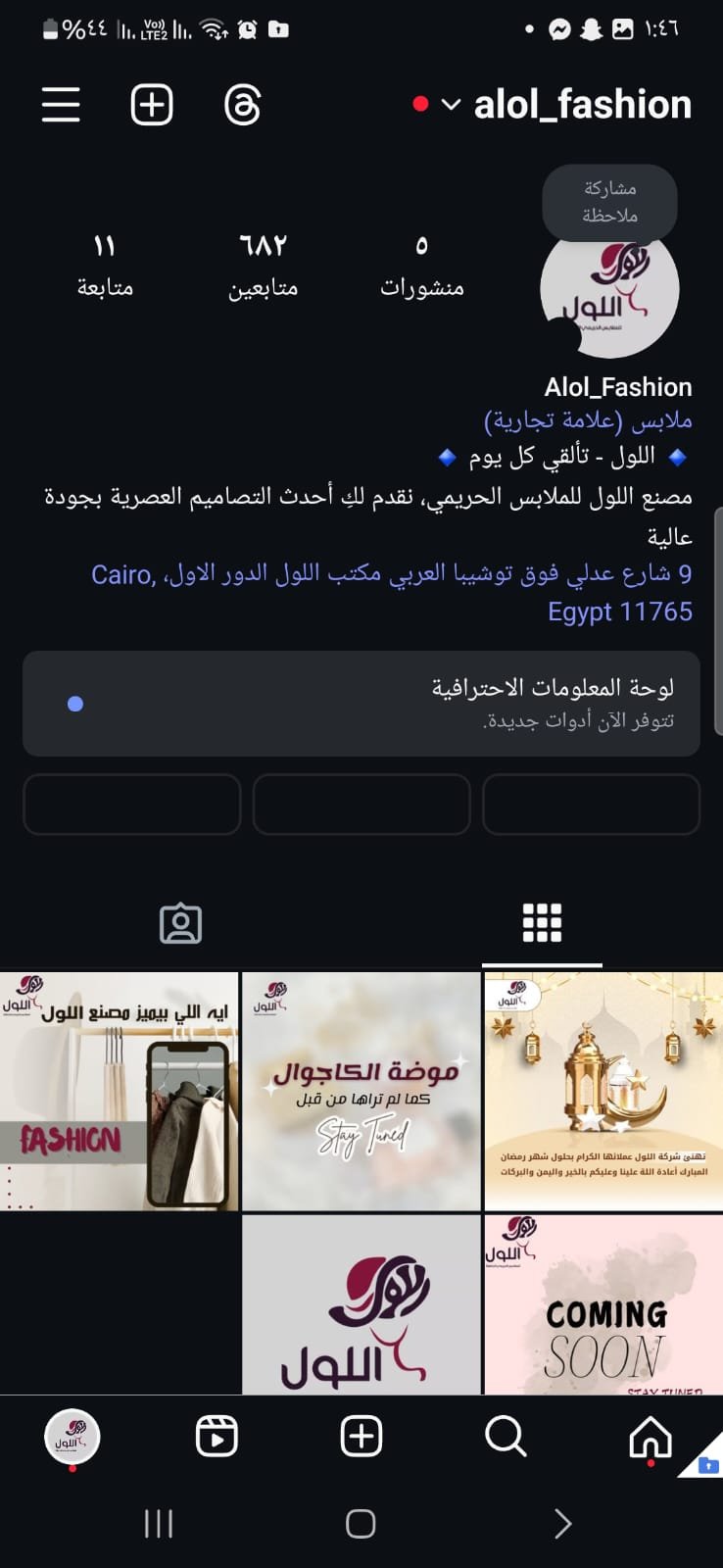Viewport: 723px width, 1568px height.
Task: Open the Ramadan lantern greeting post
Action: [x=603, y=1092]
